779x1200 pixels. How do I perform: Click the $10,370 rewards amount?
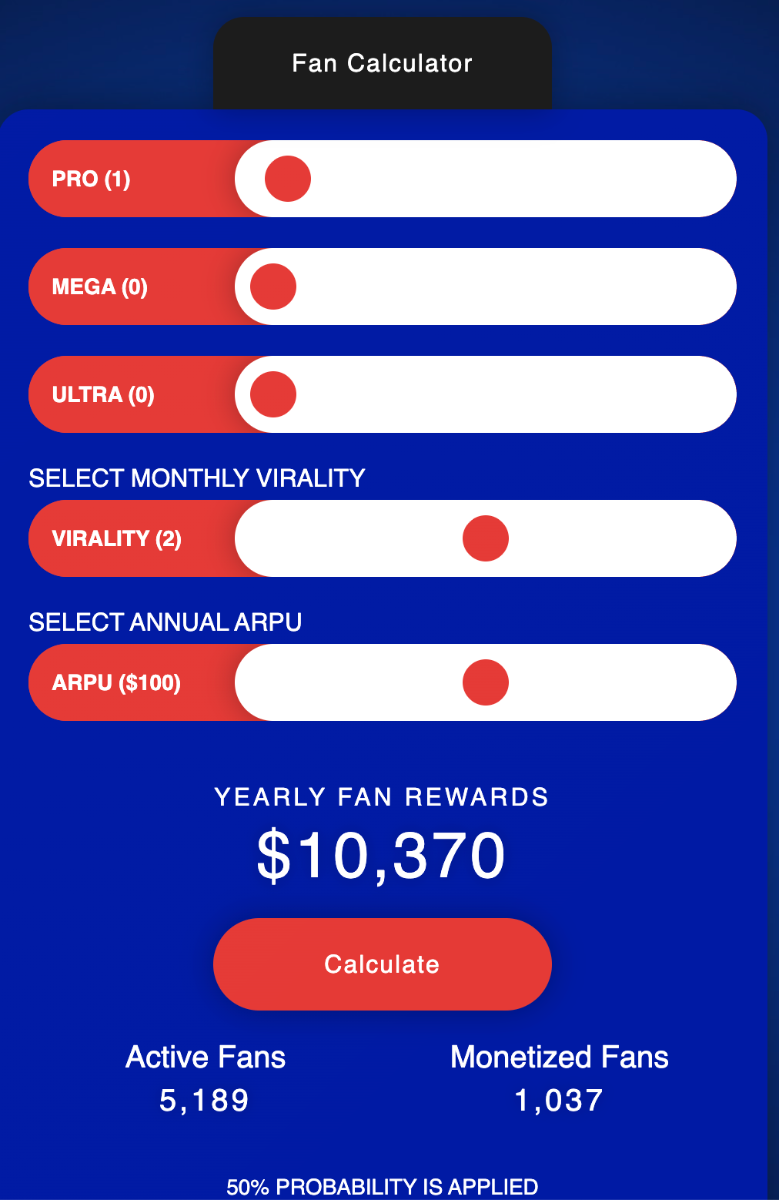pos(381,855)
